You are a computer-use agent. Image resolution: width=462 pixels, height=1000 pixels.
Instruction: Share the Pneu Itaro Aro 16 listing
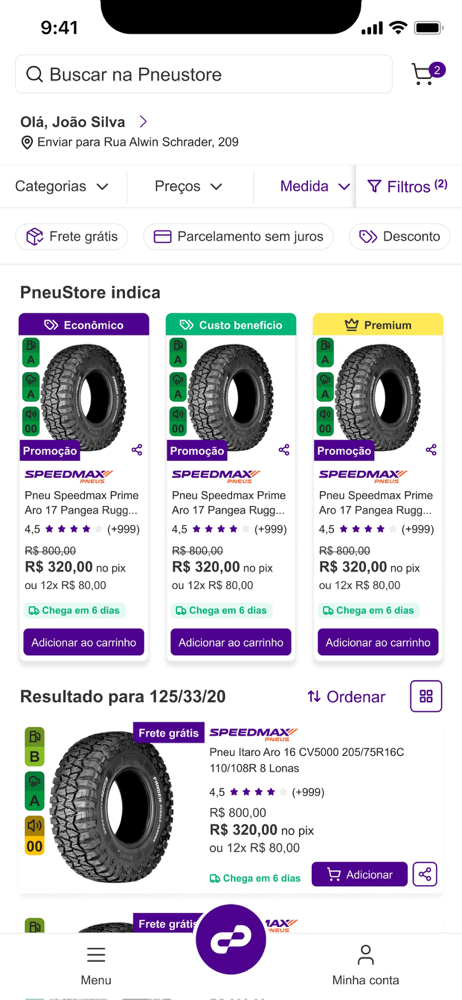(425, 874)
